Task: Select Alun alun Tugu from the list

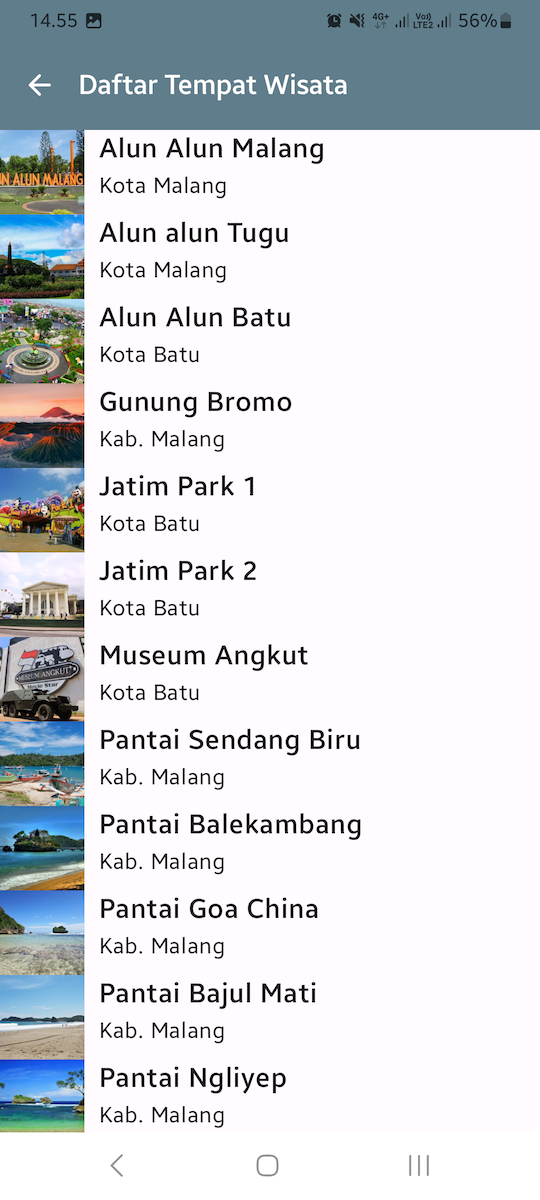Action: [x=270, y=256]
